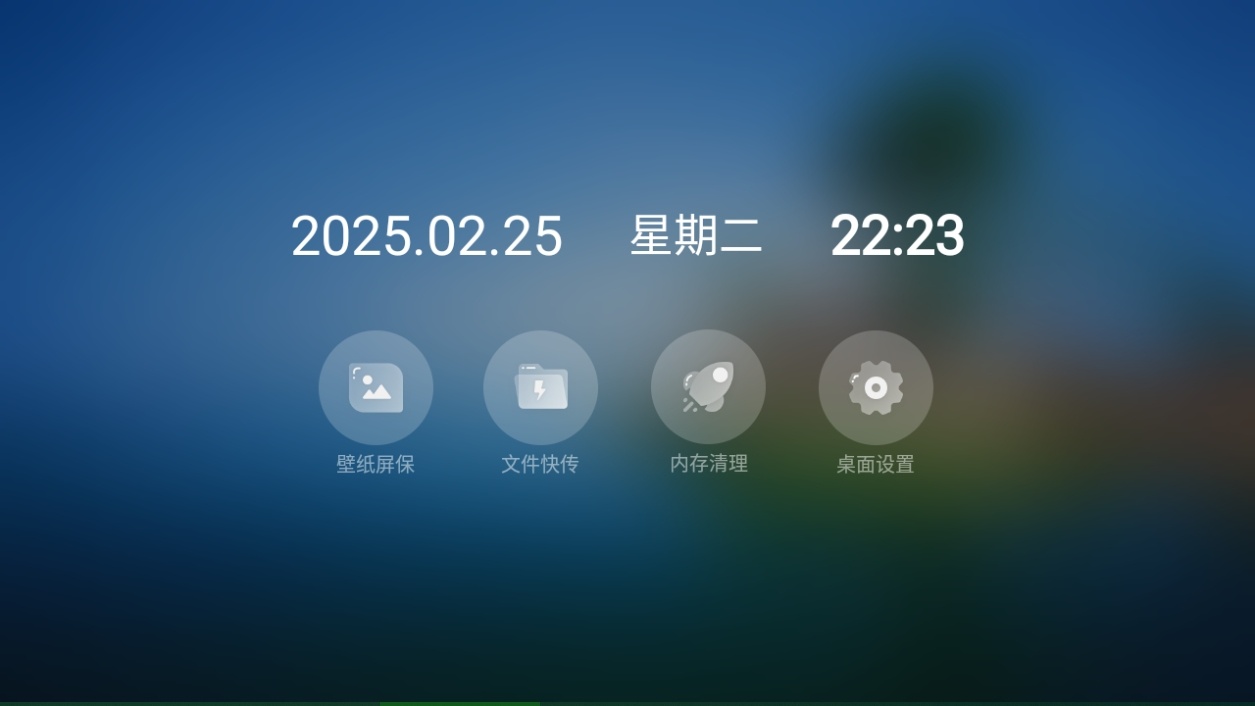Launch 文件快传 file transfer
Image resolution: width=1255 pixels, height=706 pixels.
pyautogui.click(x=541, y=388)
